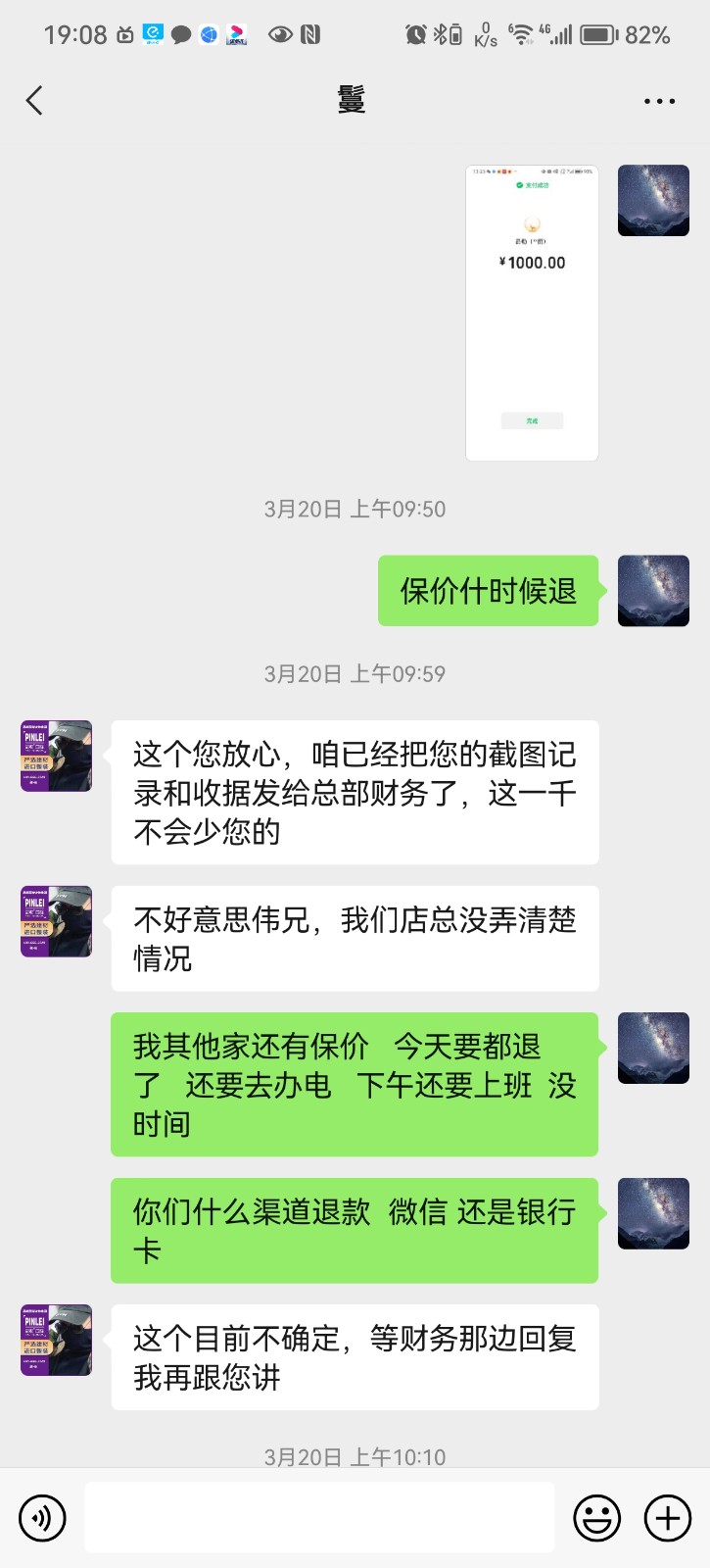Open the plus attachments menu
Viewport: 710px width, 1568px height.
[x=667, y=1518]
